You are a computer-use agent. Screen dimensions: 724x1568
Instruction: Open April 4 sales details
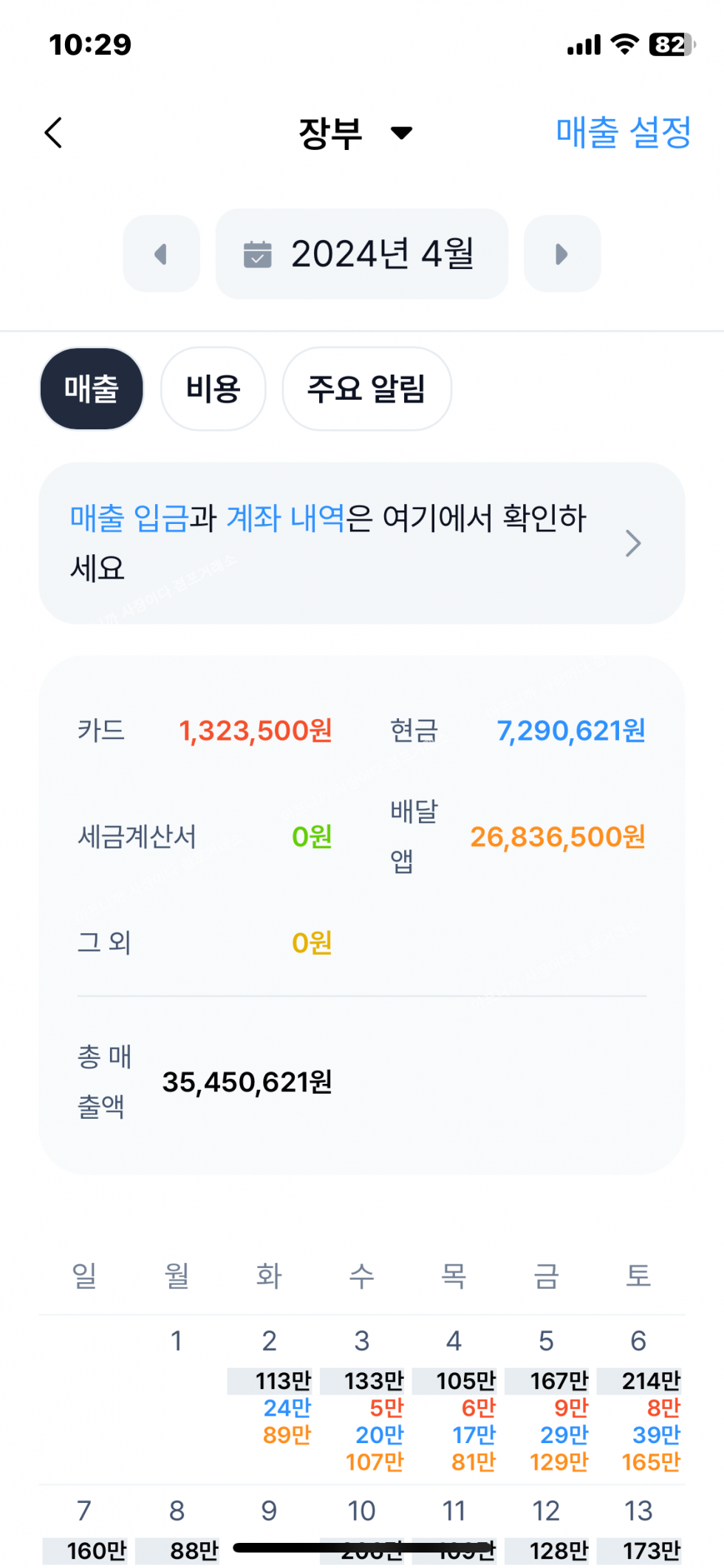tap(454, 1400)
